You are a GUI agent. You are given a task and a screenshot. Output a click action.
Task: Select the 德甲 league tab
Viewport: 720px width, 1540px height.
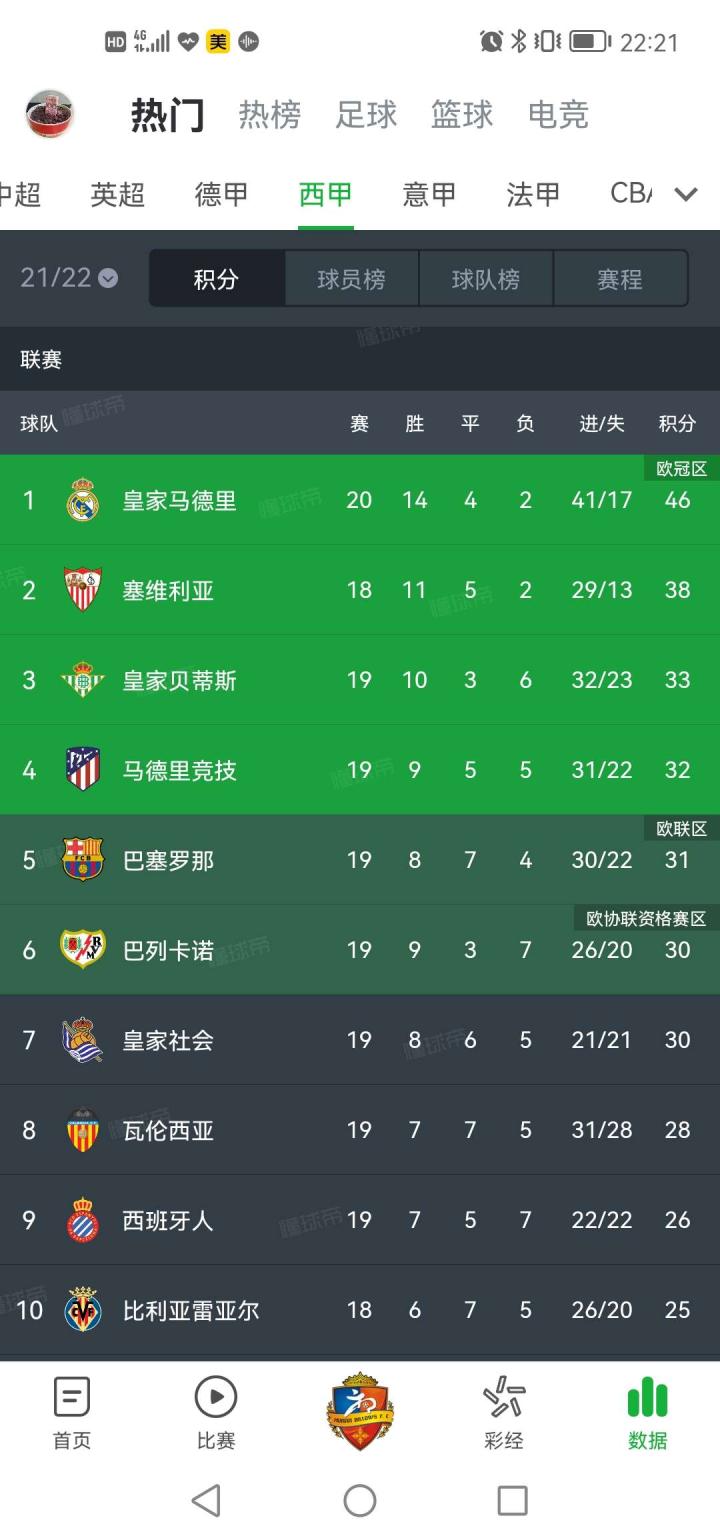point(221,194)
